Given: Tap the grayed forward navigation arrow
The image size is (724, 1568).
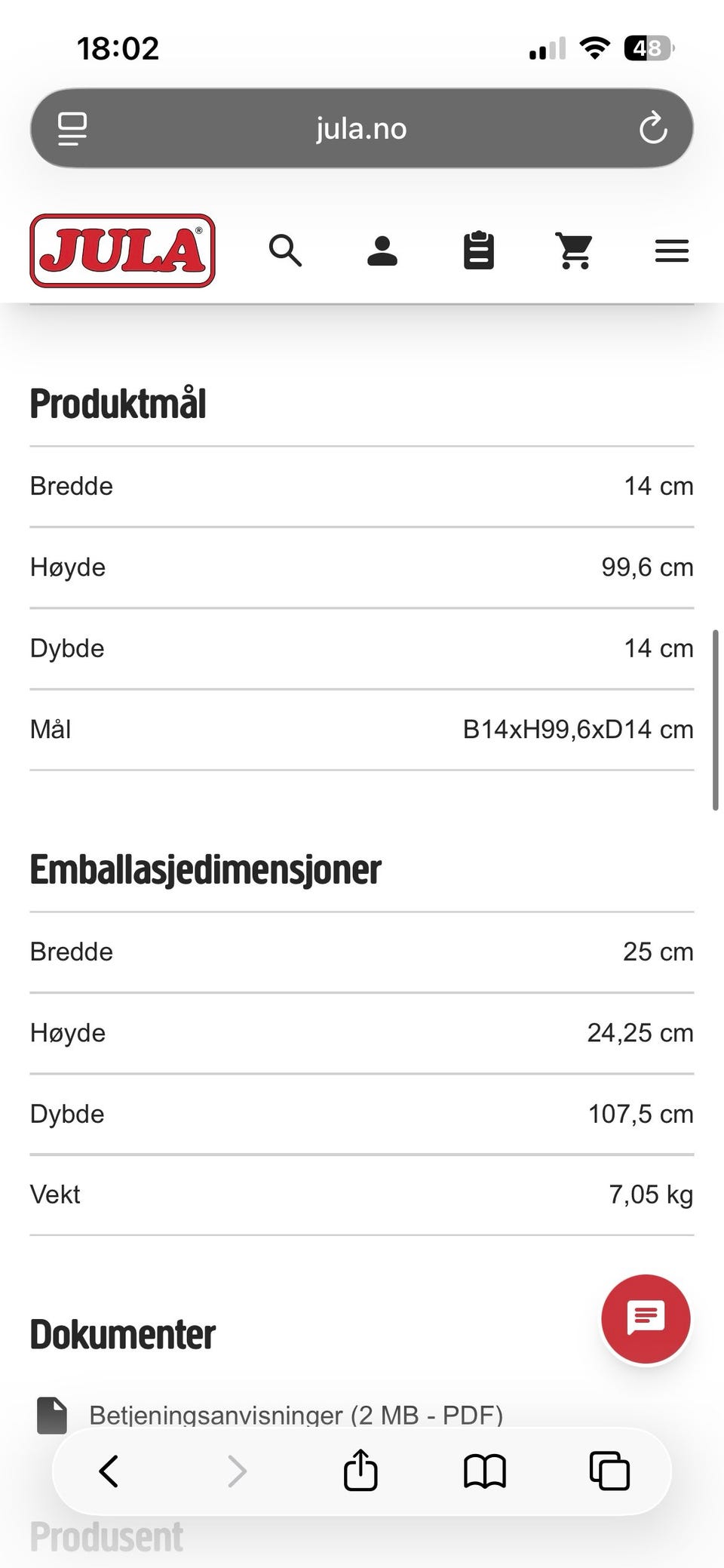Looking at the screenshot, I should click(238, 1470).
